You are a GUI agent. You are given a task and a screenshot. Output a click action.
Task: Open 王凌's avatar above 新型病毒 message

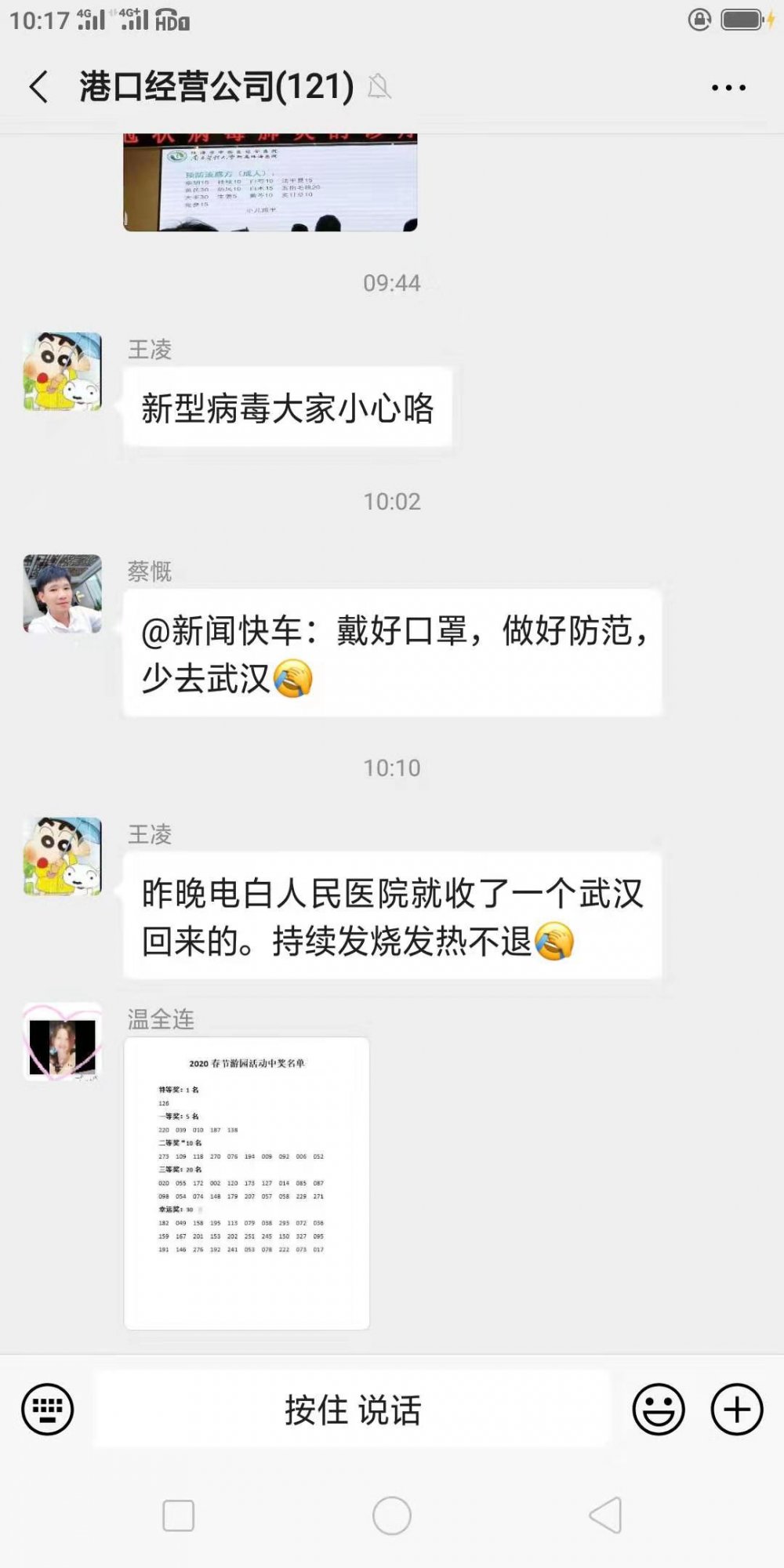tap(63, 371)
